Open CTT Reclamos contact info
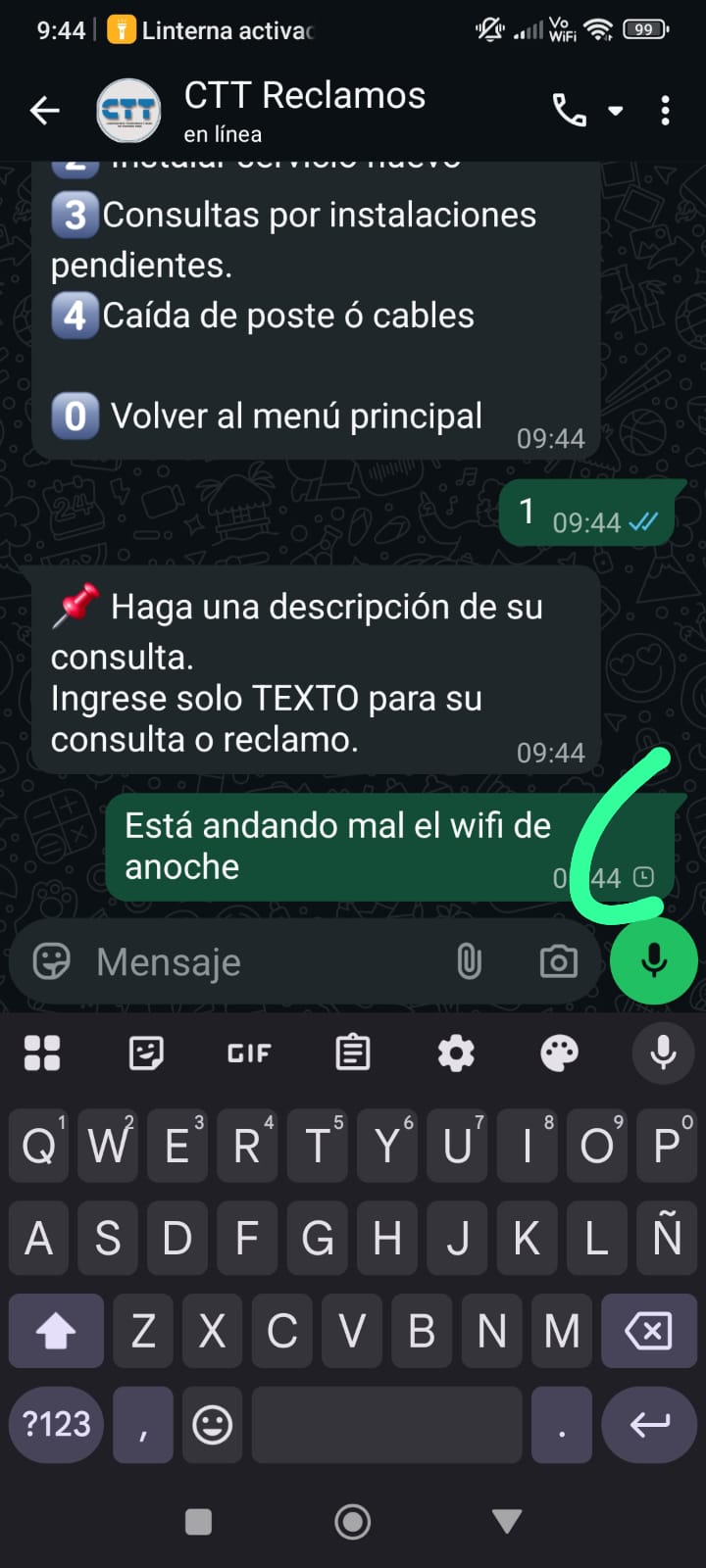706x1568 pixels. point(304,110)
